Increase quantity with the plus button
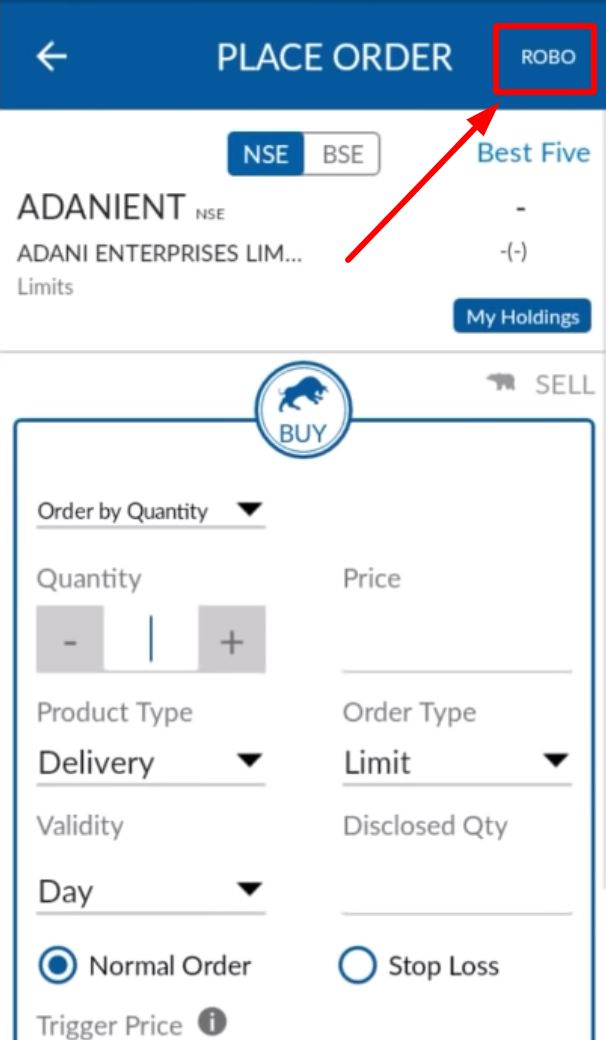 pos(232,640)
